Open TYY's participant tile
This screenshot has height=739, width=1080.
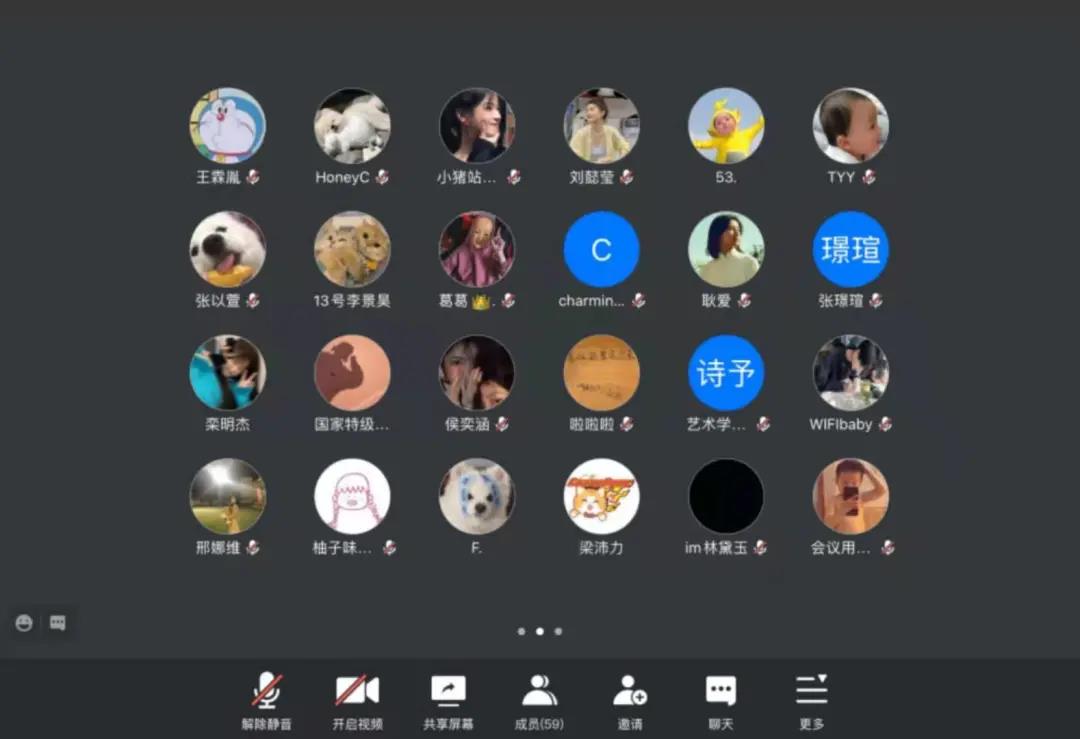850,126
